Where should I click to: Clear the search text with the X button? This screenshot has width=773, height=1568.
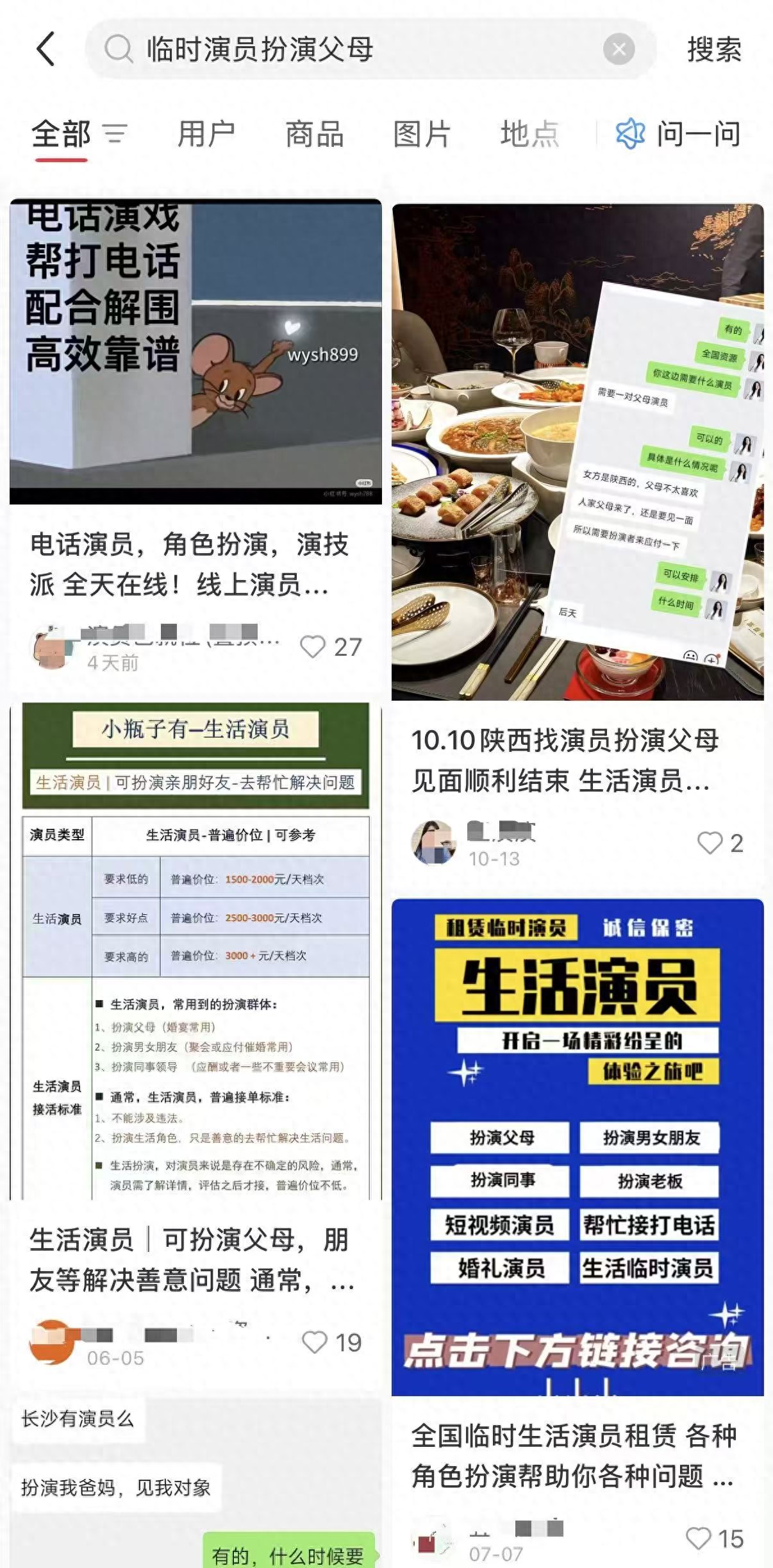coord(619,49)
